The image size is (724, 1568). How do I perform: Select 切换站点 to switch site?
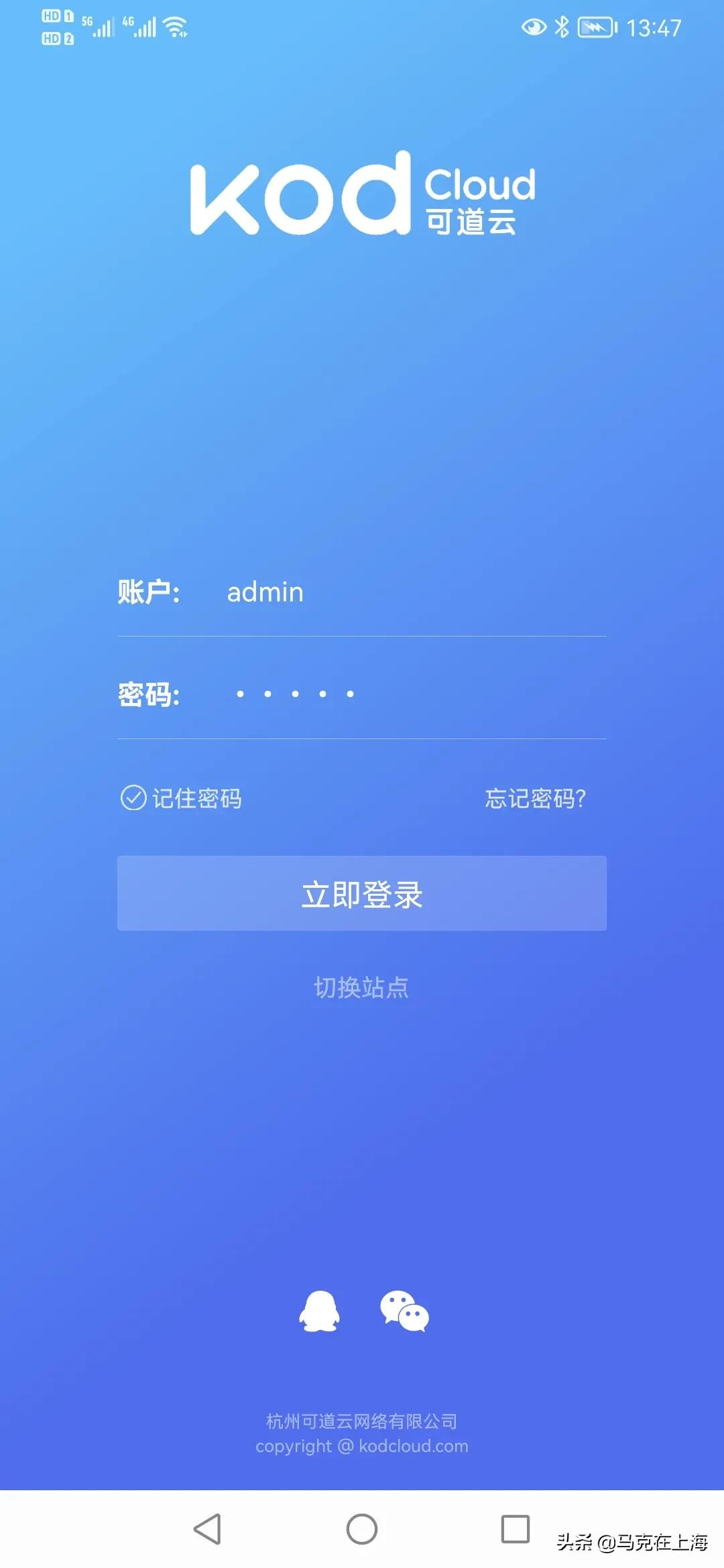tap(361, 988)
